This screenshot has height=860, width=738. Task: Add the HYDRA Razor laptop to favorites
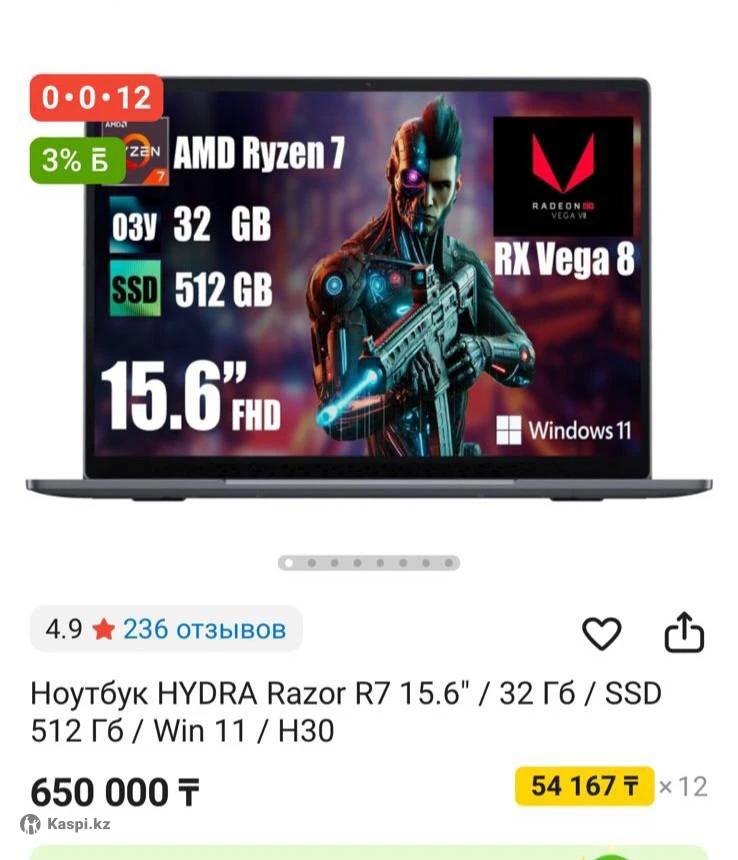(x=601, y=634)
